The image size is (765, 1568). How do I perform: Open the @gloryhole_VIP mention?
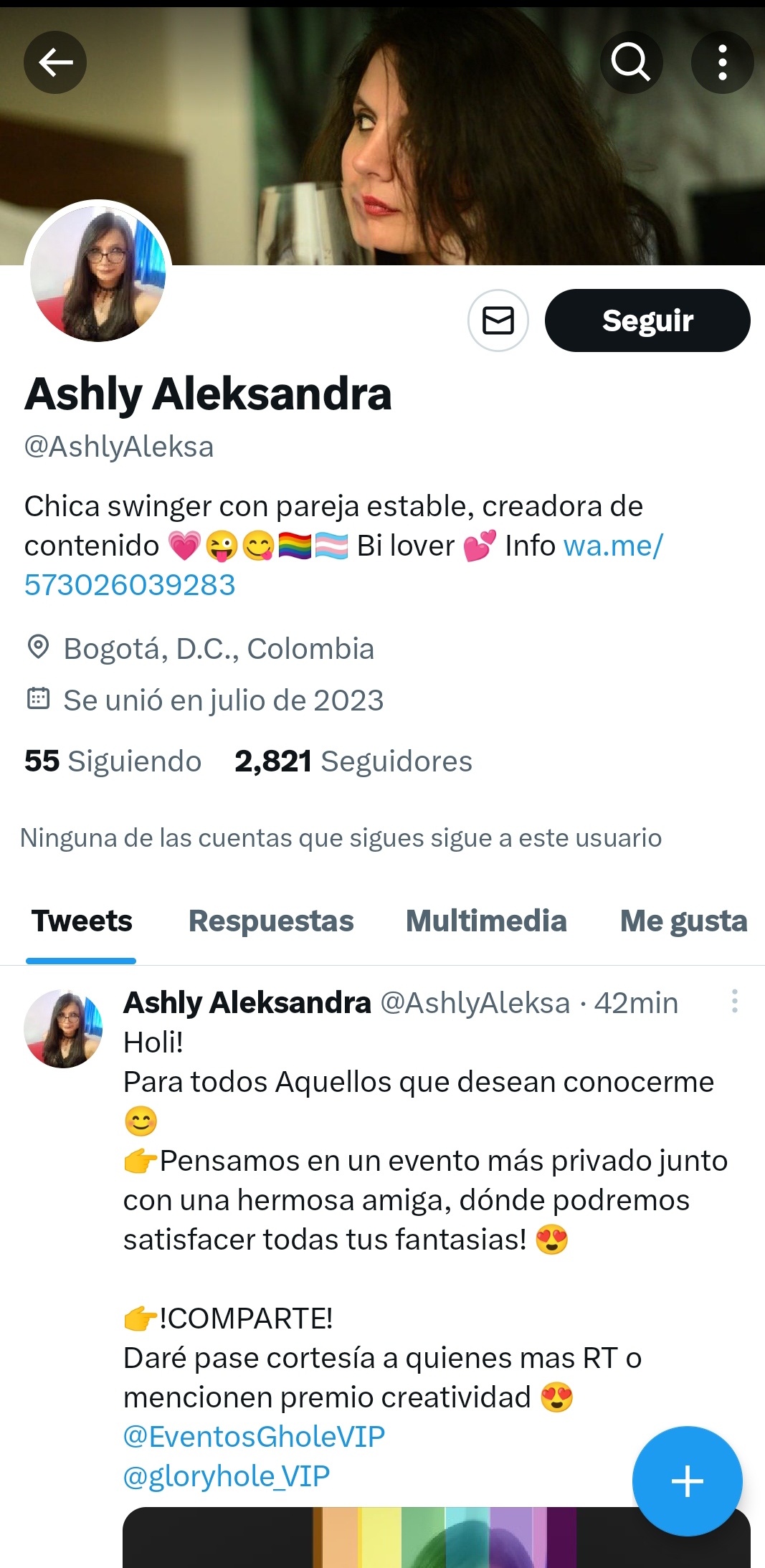coord(227,1476)
